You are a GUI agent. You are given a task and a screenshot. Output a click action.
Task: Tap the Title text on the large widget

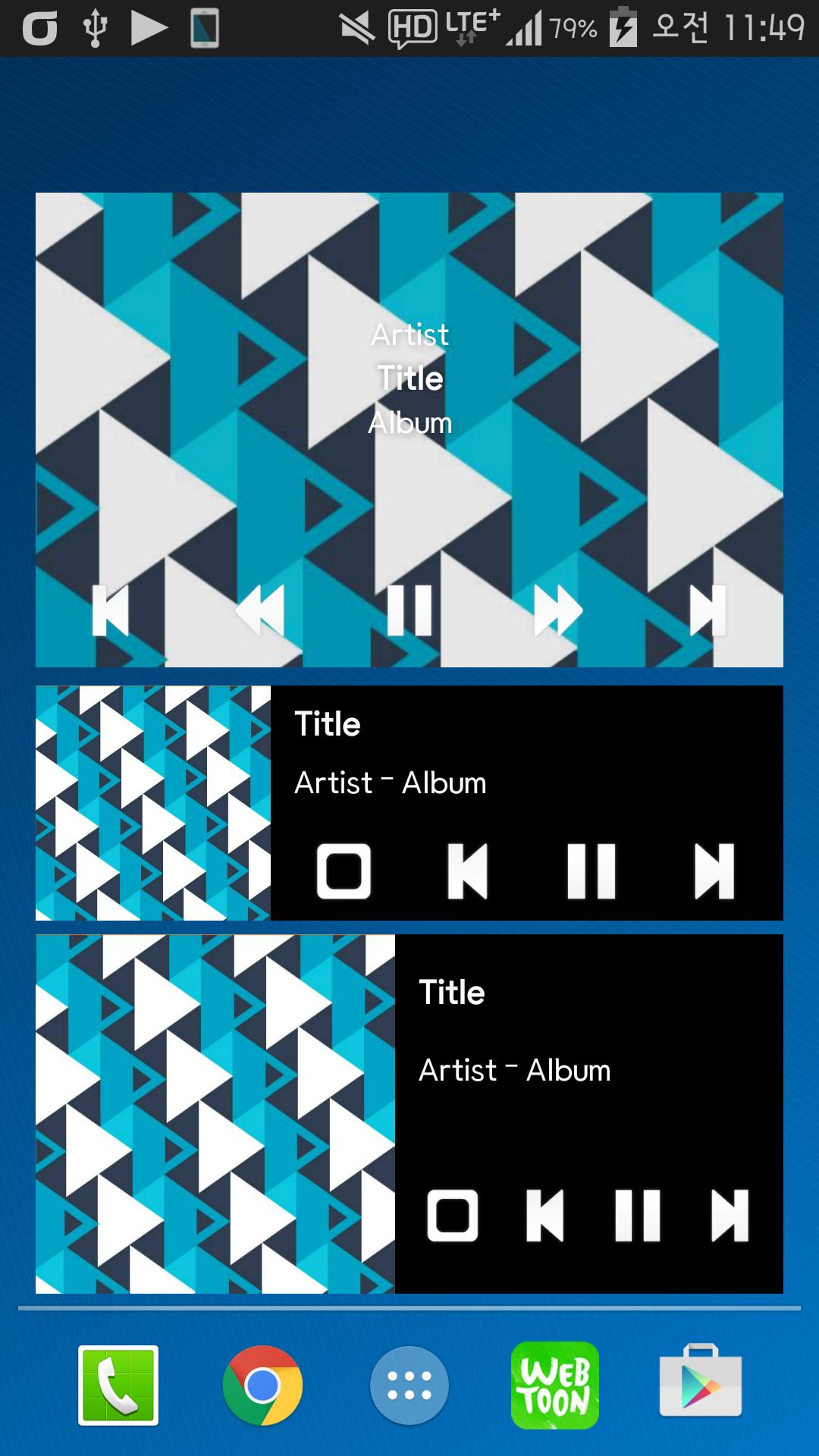click(x=410, y=378)
